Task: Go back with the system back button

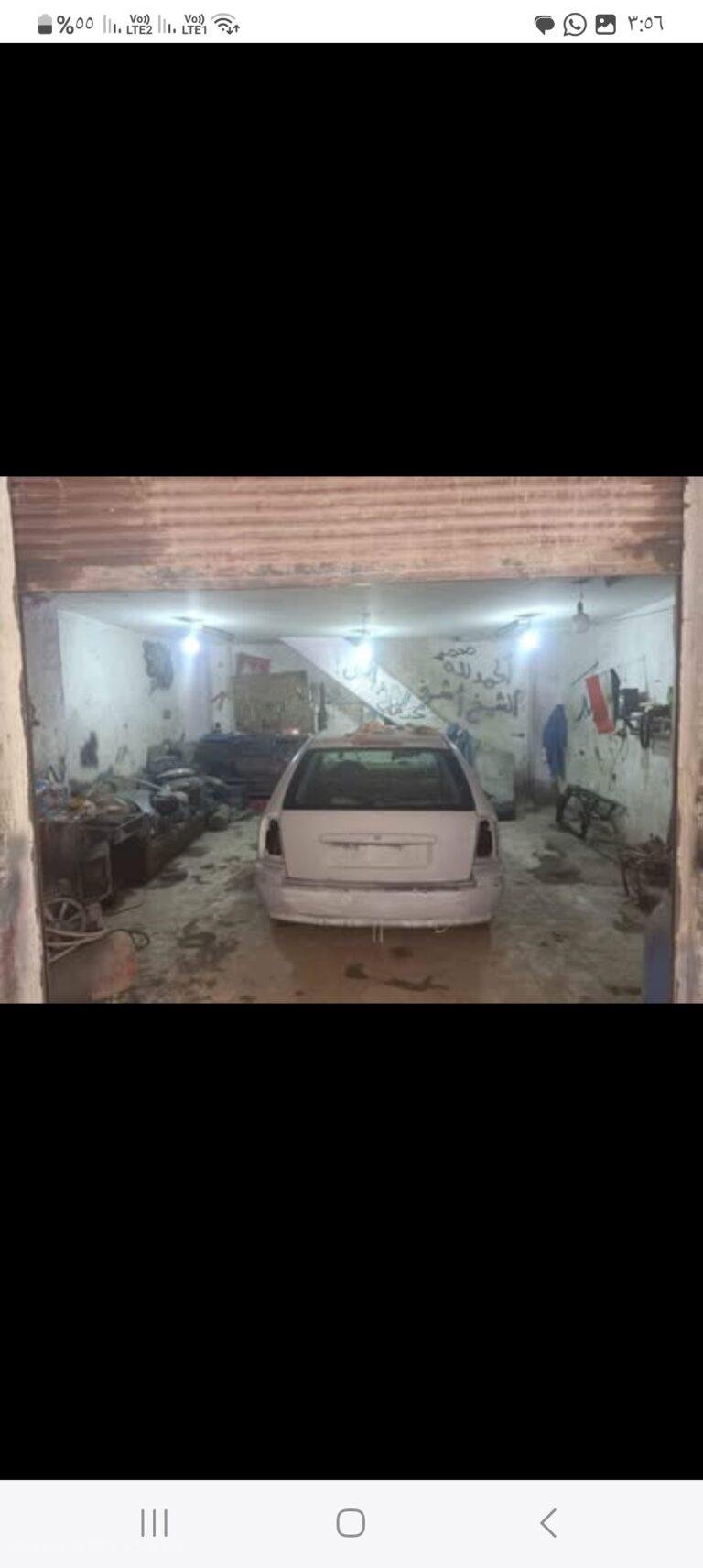Action: tap(547, 1523)
